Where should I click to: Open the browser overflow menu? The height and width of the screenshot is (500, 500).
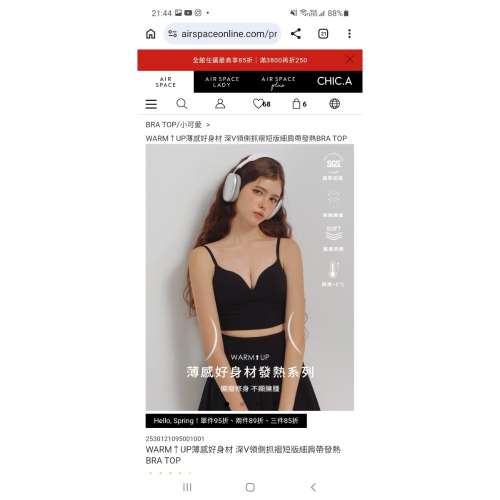349,34
